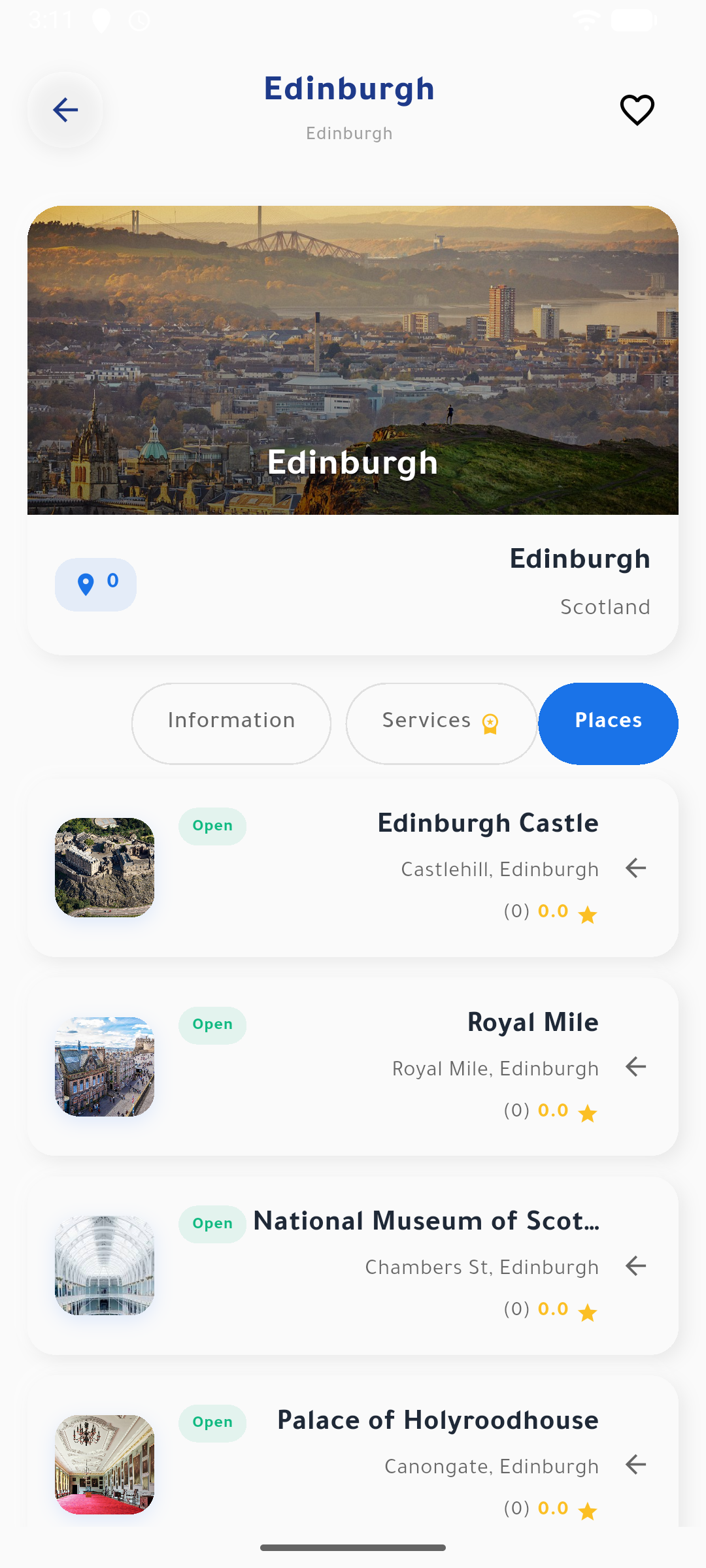This screenshot has height=1568, width=706.
Task: Tap the badge icon next to Services
Action: click(x=489, y=724)
